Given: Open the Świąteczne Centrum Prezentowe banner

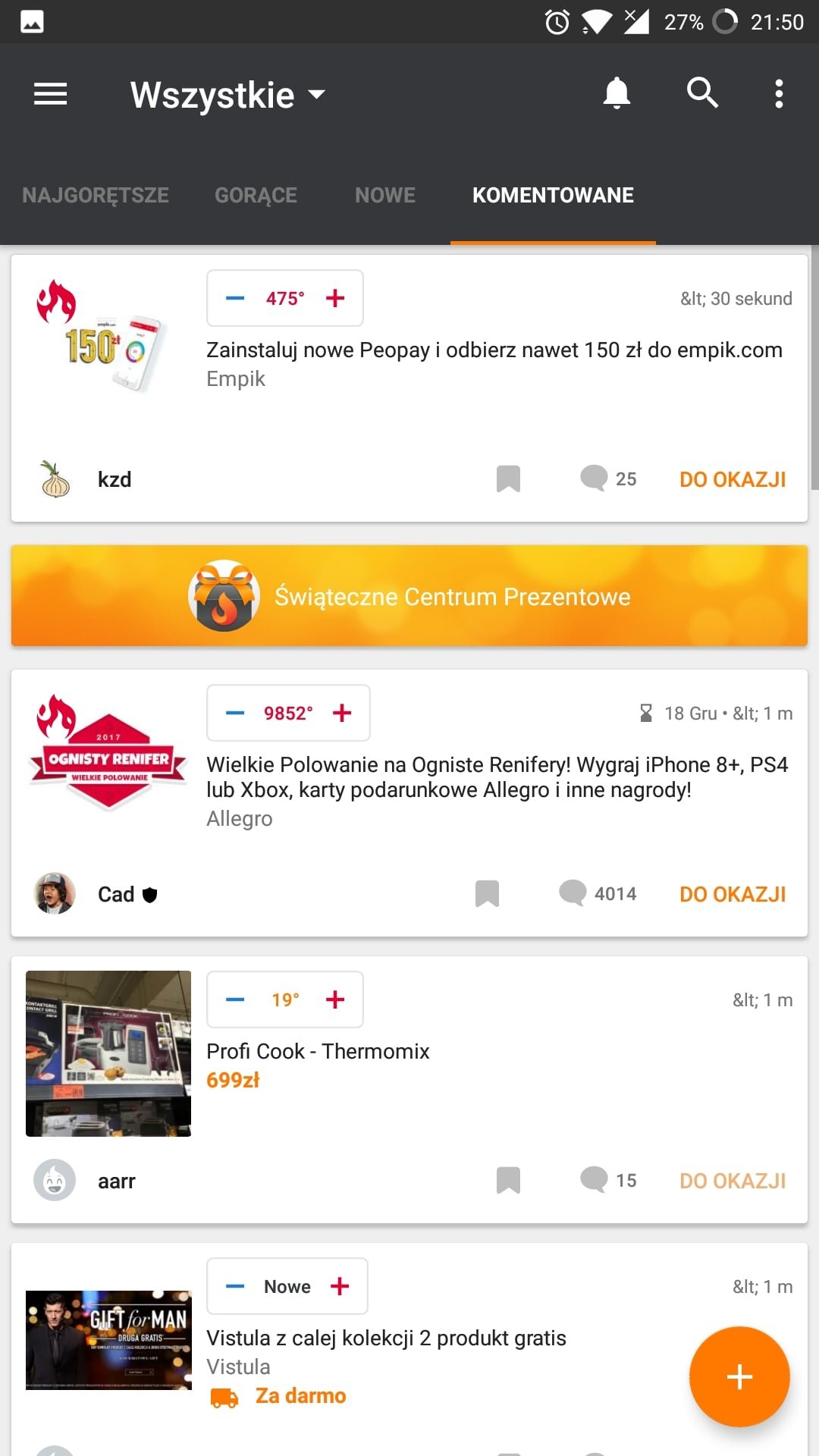Looking at the screenshot, I should pyautogui.click(x=409, y=596).
